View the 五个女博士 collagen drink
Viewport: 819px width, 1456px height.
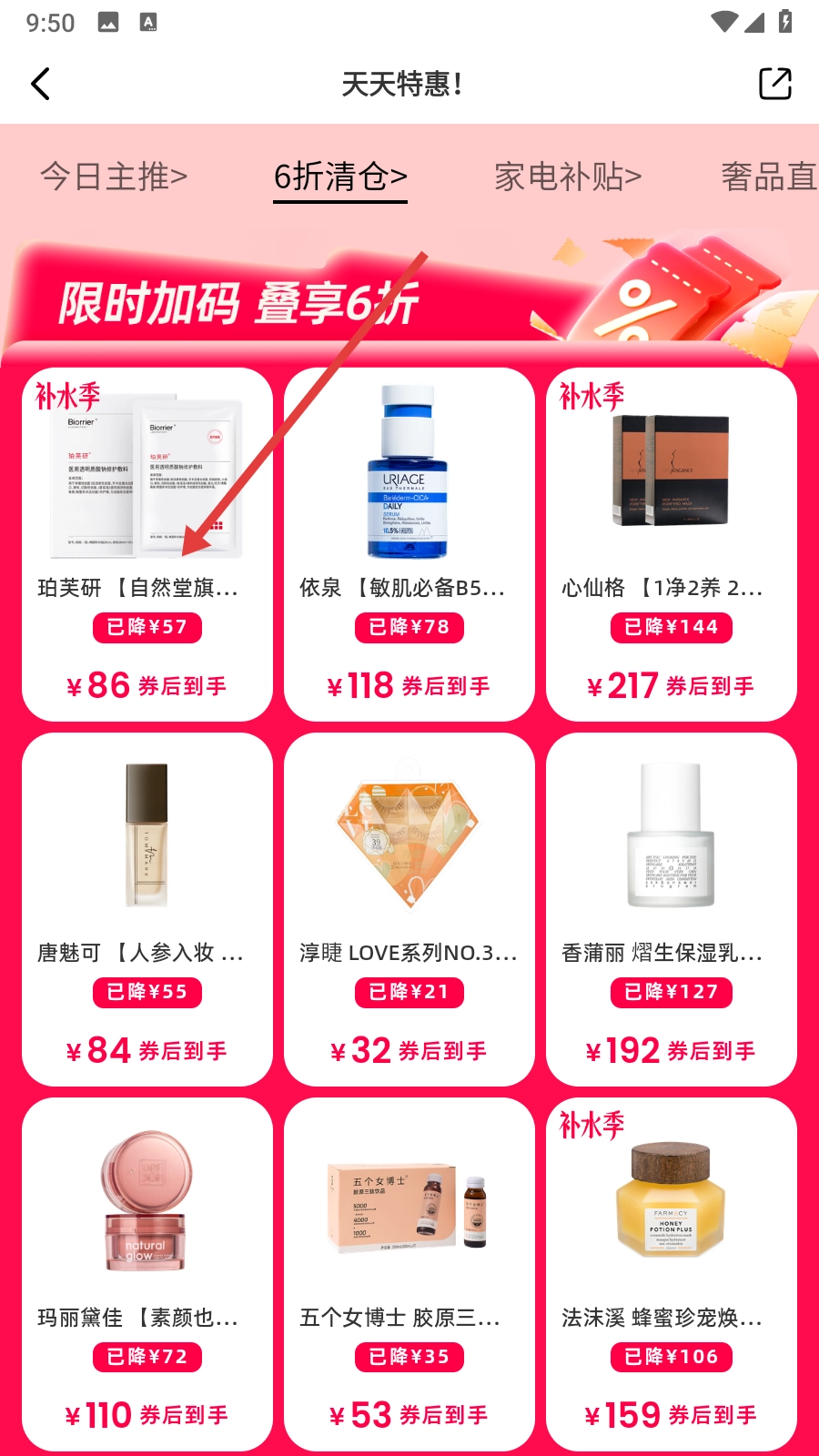(x=409, y=1272)
